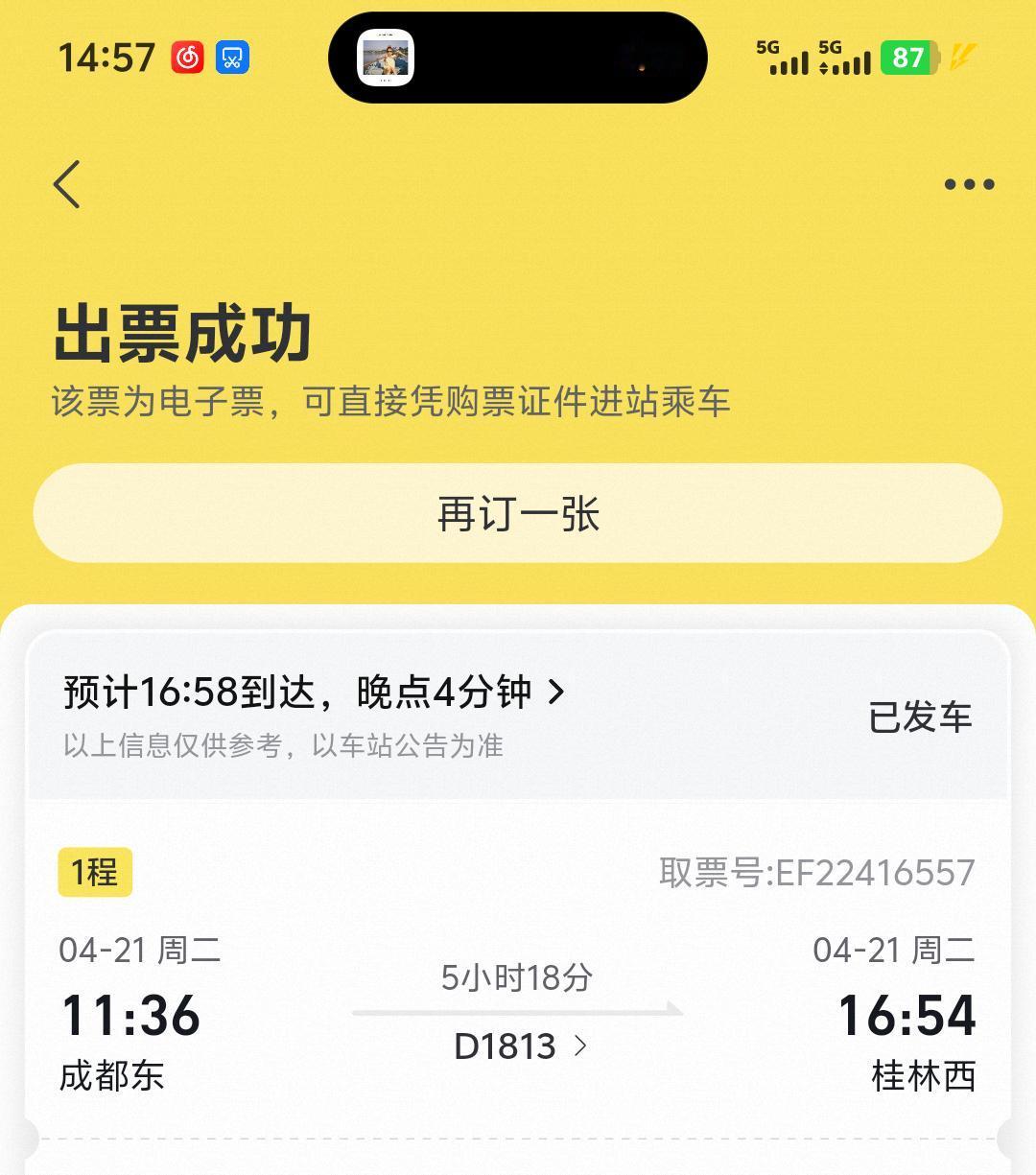Open NetEase Cloud Music from the status bar
Screen dimensions: 1036x1175
188,58
